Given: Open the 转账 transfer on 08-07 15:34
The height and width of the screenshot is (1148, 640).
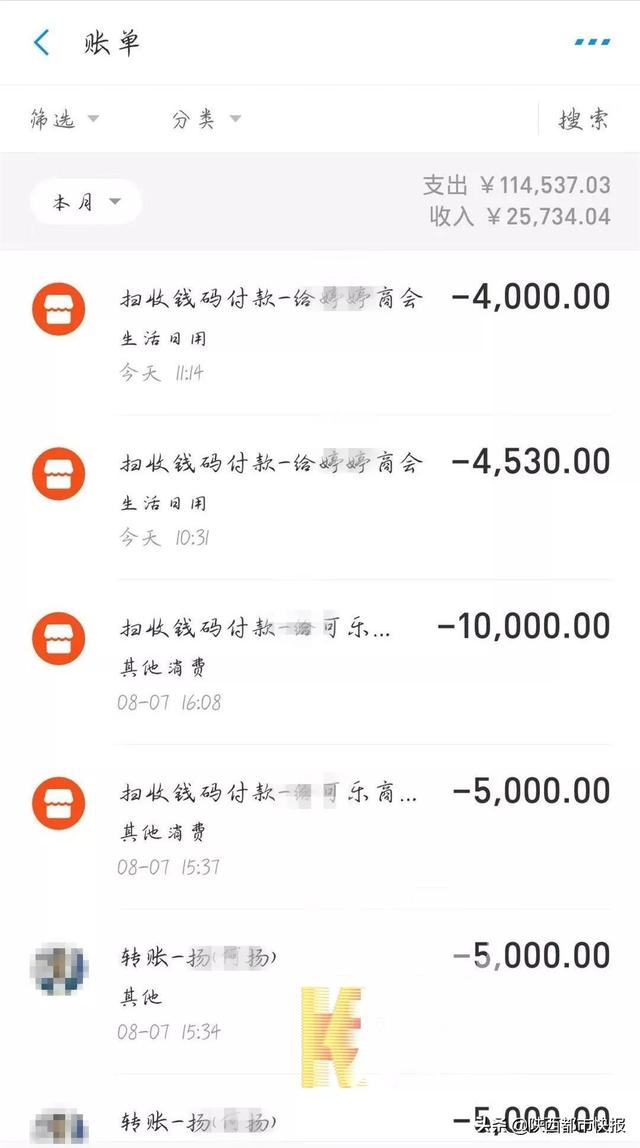Looking at the screenshot, I should (x=320, y=992).
